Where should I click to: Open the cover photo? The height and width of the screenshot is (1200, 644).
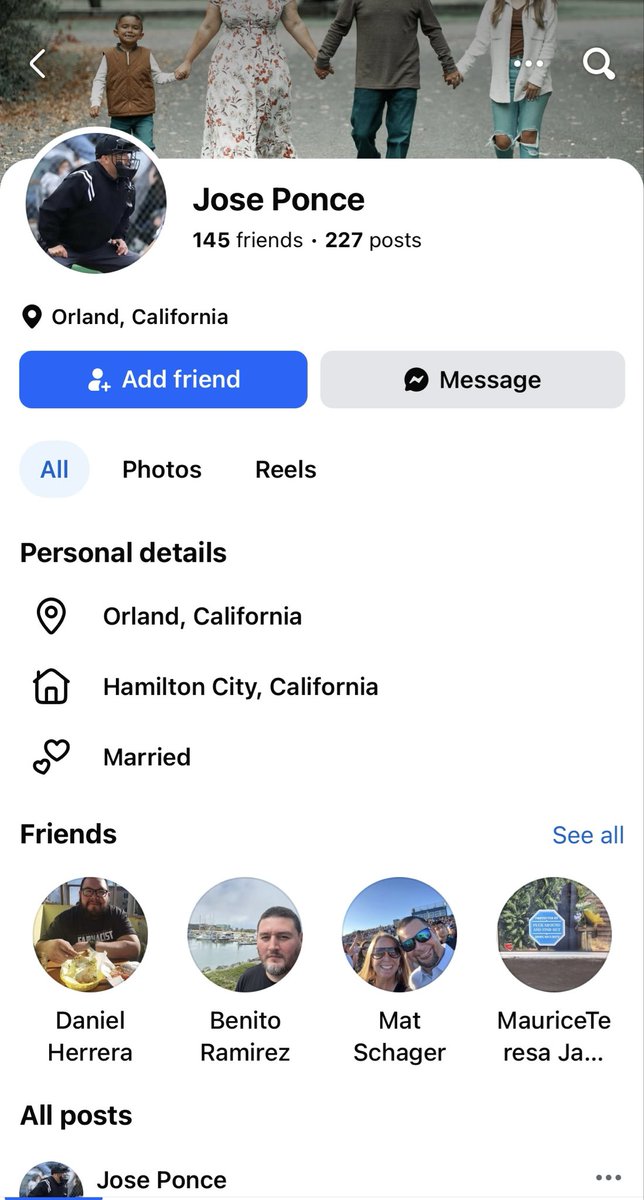tap(322, 80)
